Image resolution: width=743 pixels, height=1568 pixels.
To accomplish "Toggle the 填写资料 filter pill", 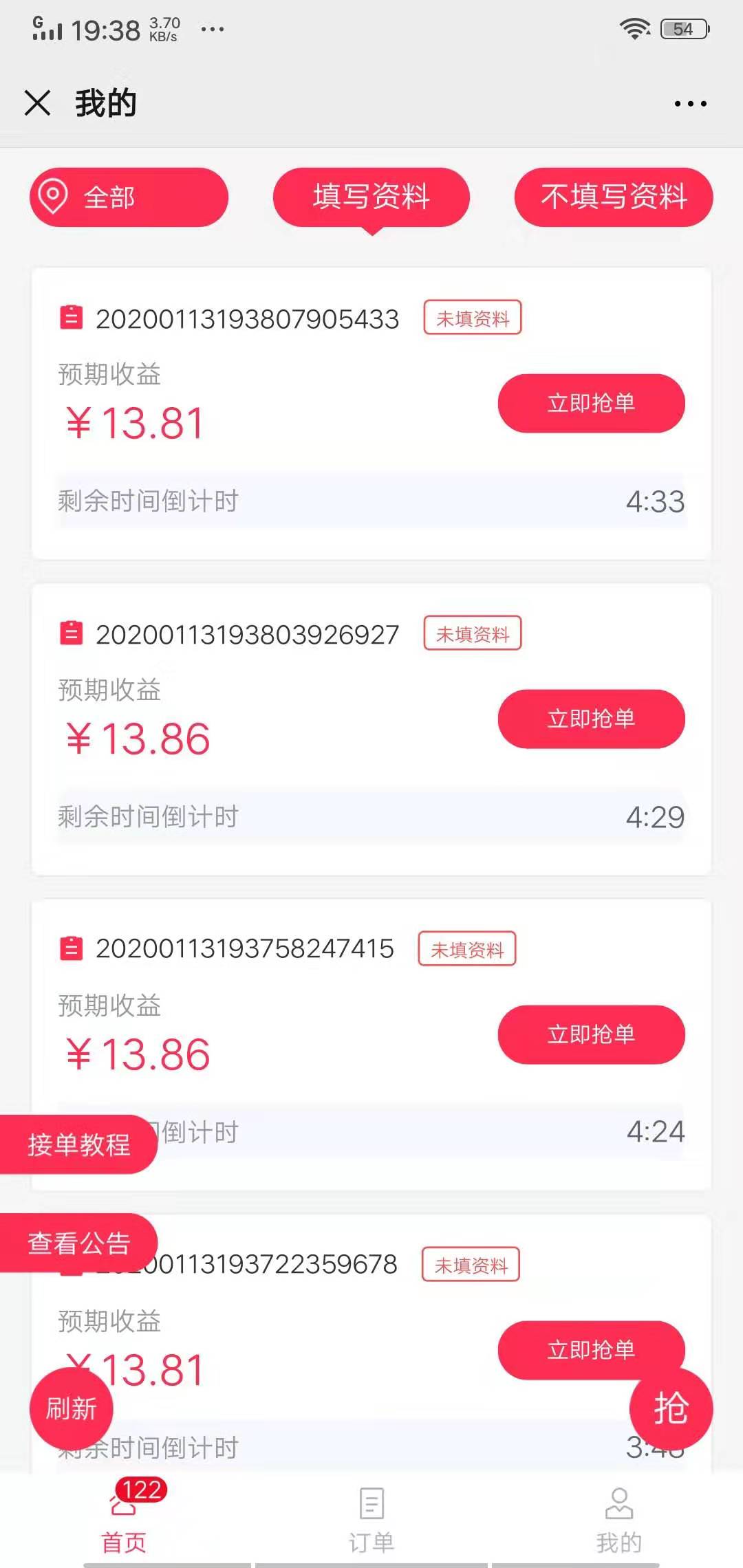I will pos(371,197).
